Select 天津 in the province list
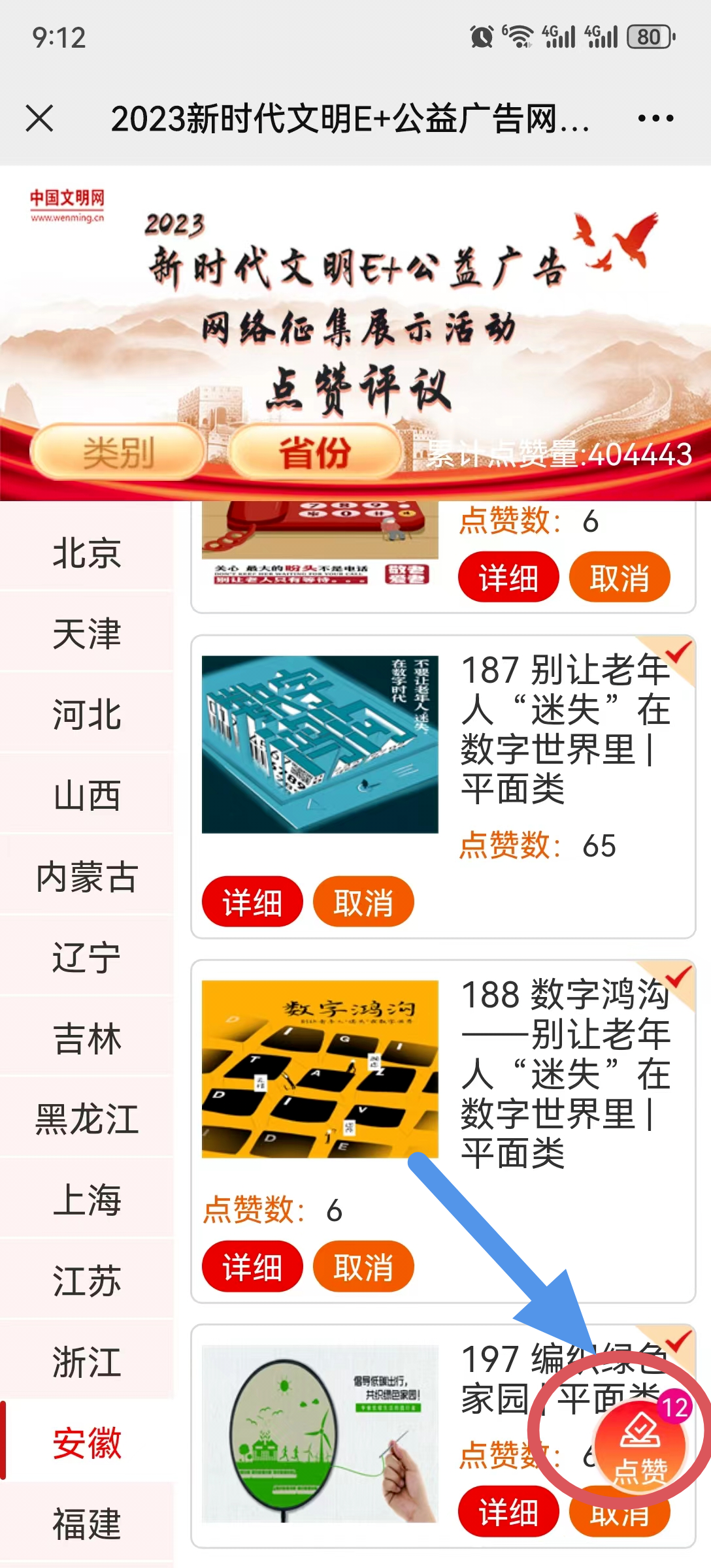The width and height of the screenshot is (711, 1568). tap(87, 634)
